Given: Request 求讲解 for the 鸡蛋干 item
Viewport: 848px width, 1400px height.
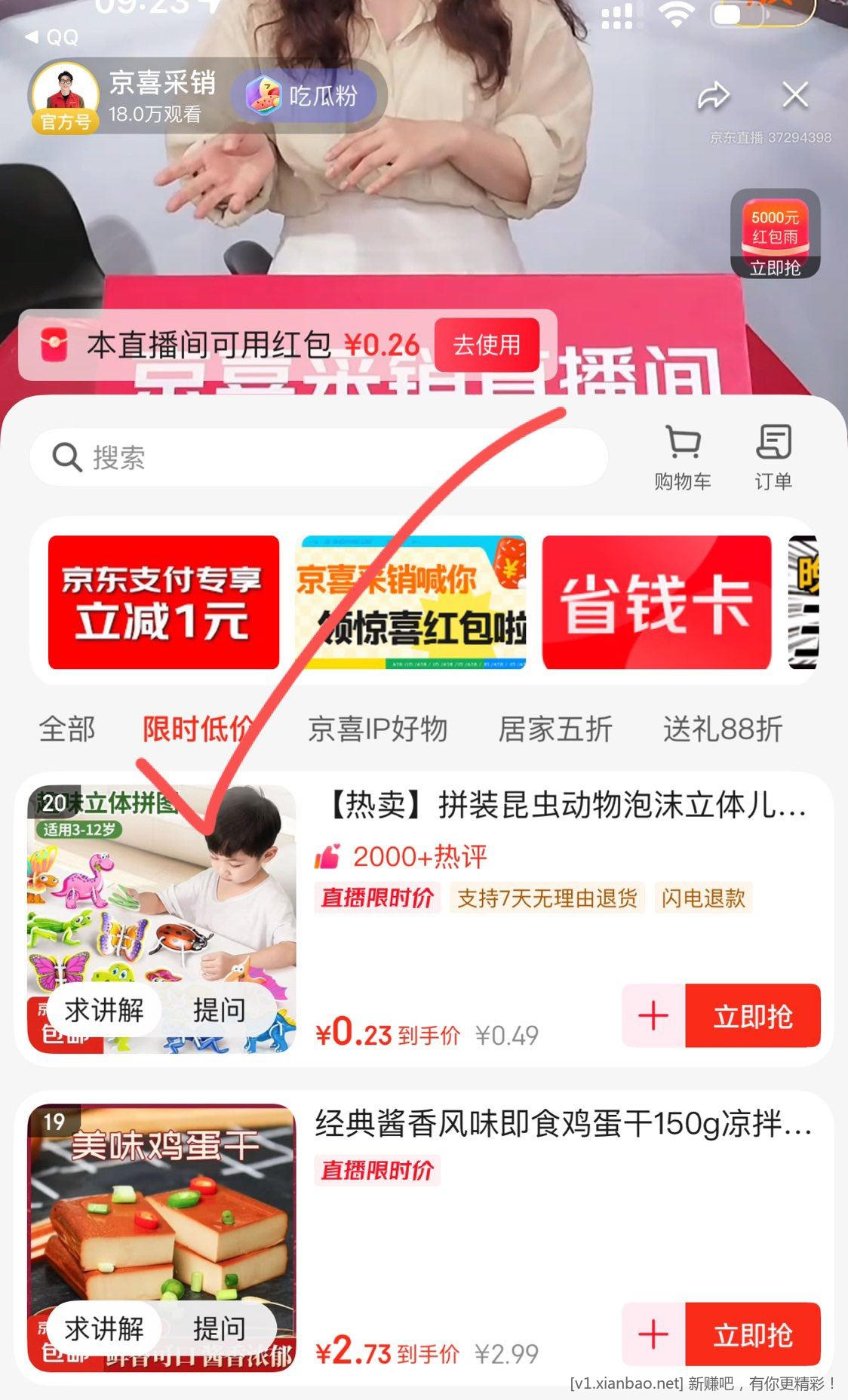Looking at the screenshot, I should tap(104, 1328).
